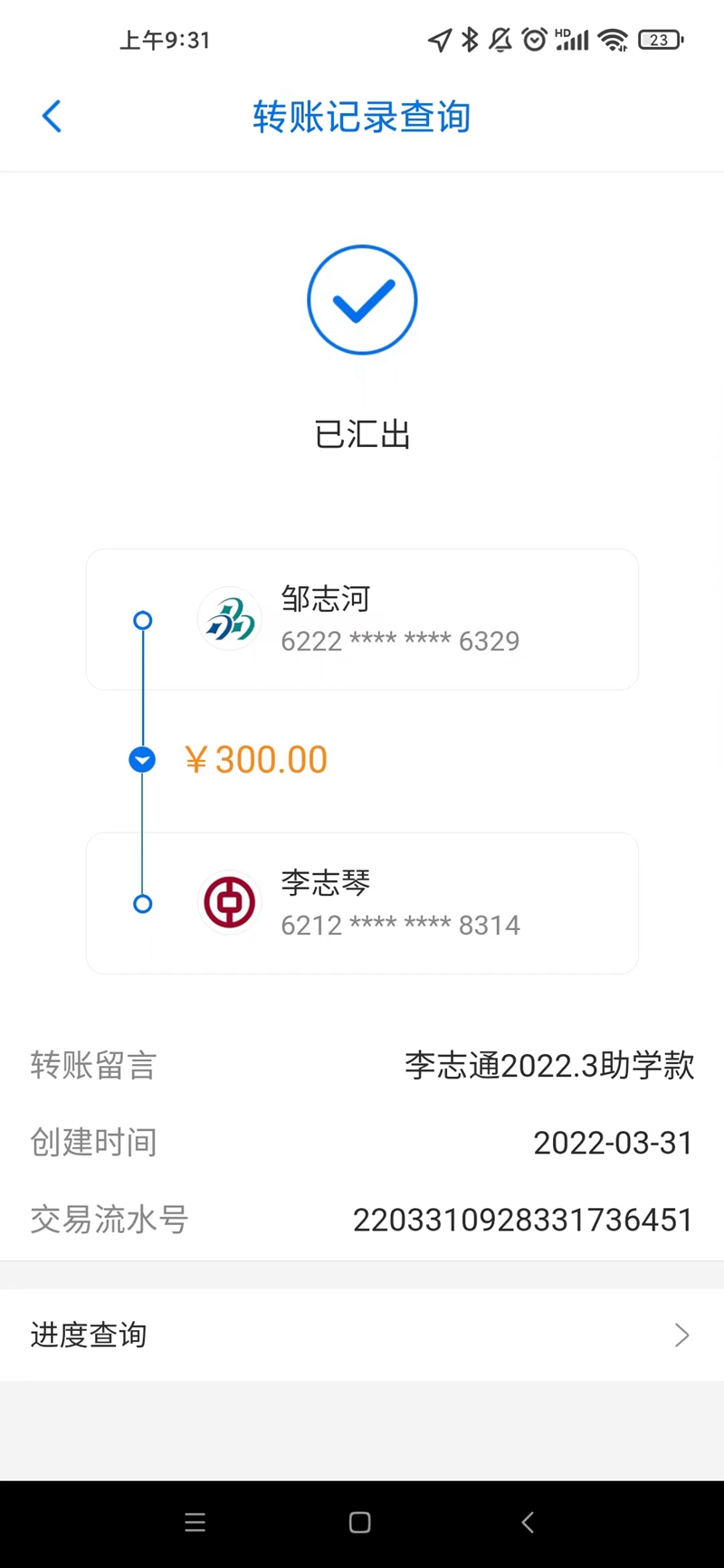
Task: Click the alarm clock status bar icon
Action: pos(535,40)
